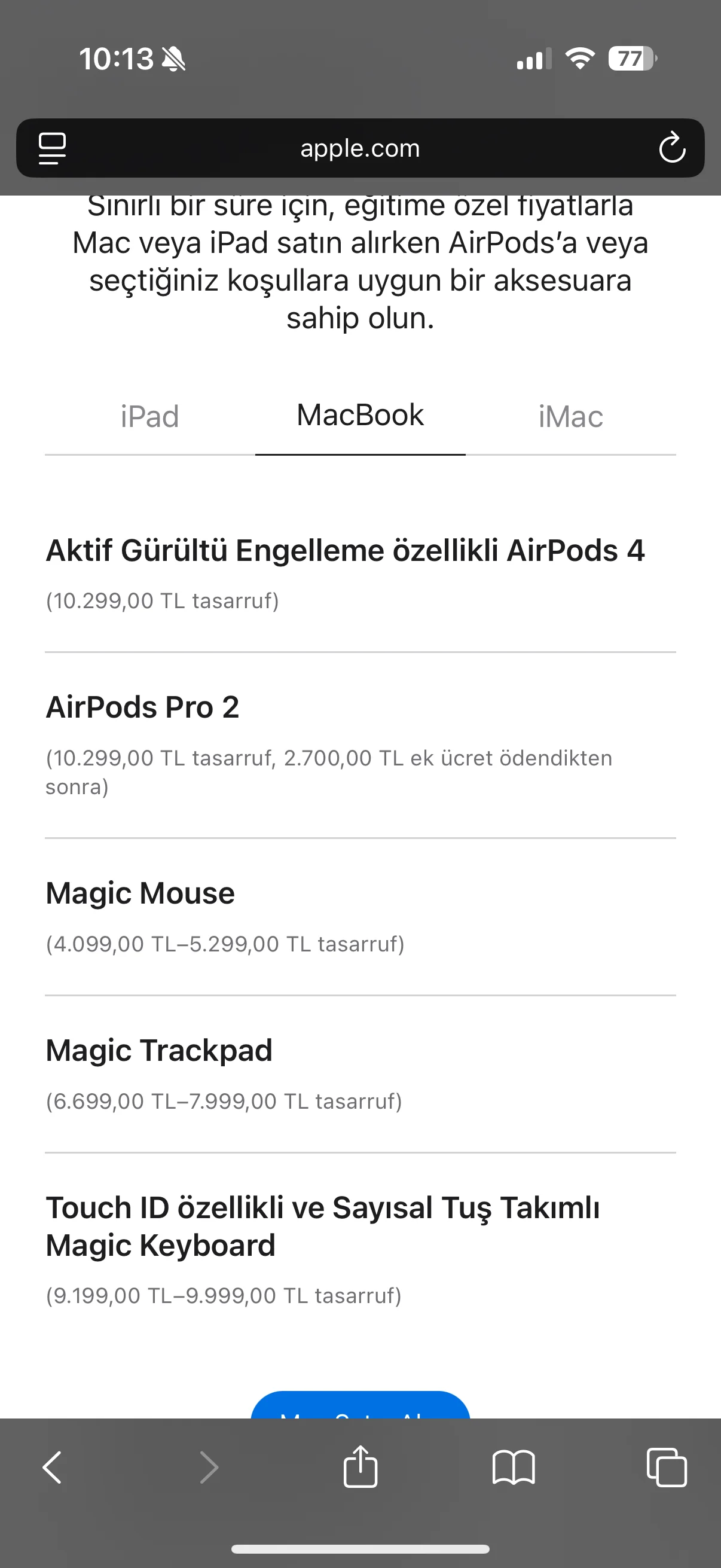Share this page
The image size is (721, 1568).
tap(360, 1468)
